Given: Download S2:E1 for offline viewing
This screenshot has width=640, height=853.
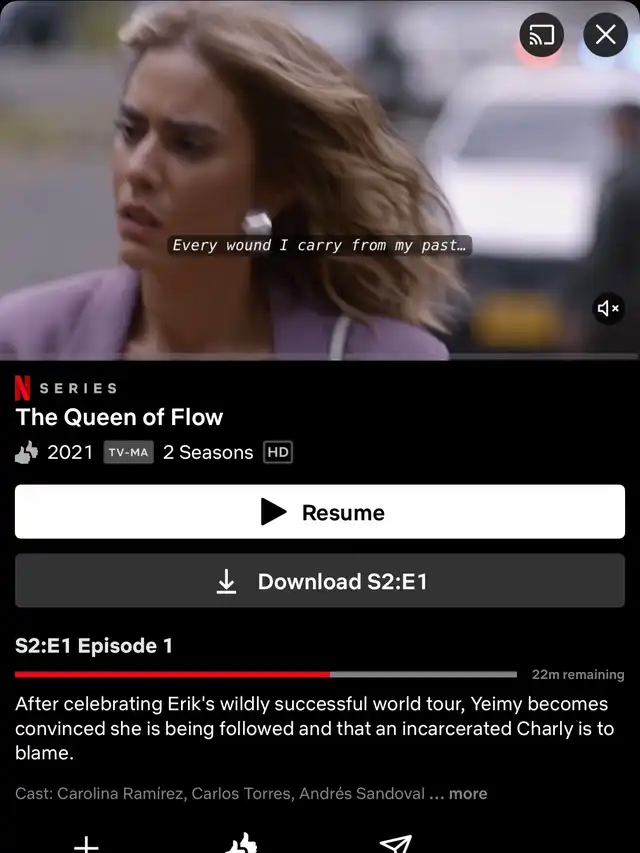Looking at the screenshot, I should (320, 581).
